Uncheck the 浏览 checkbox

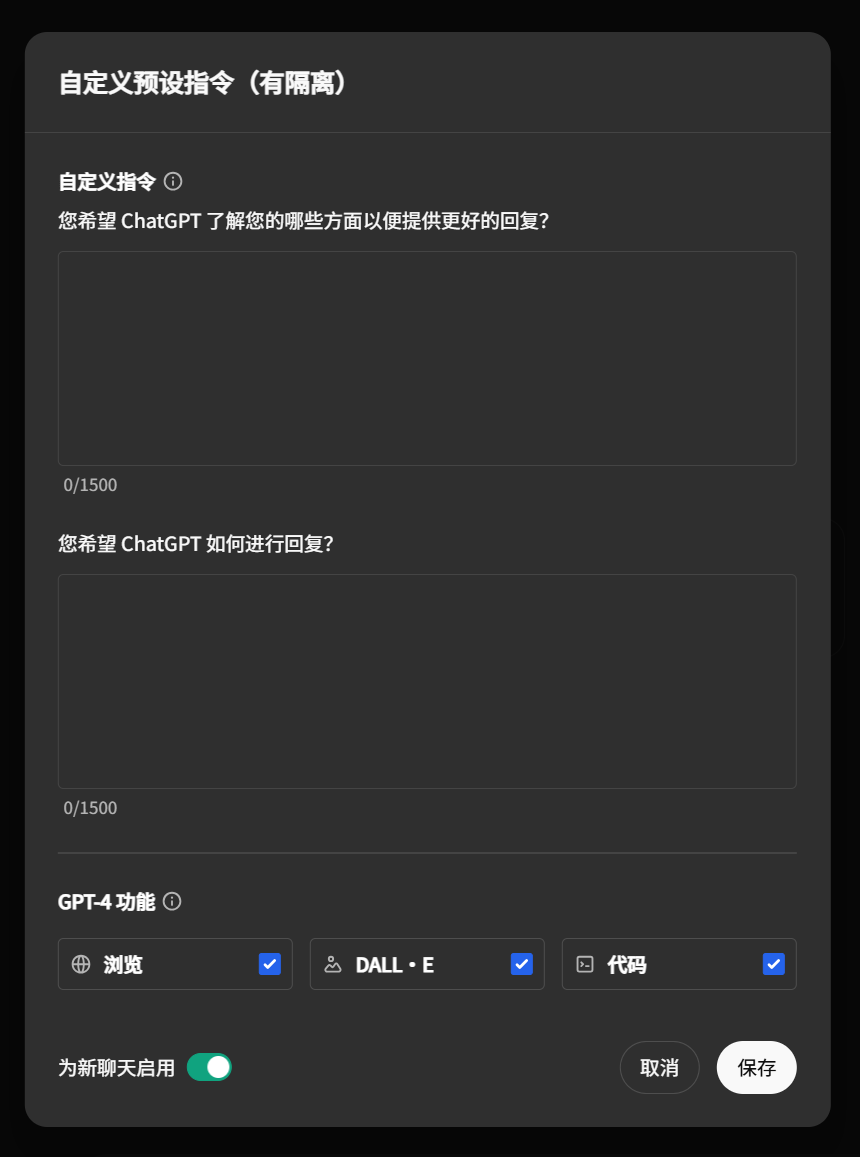tap(270, 964)
